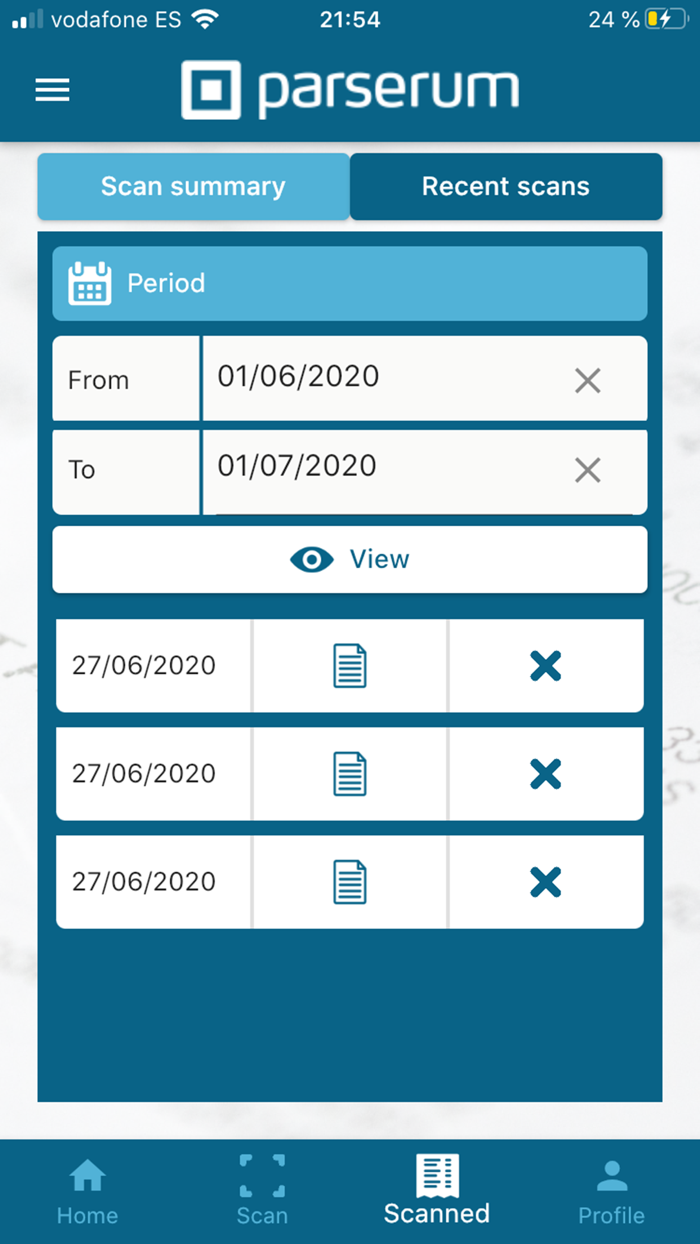
Task: Open the Scan tab
Action: [x=262, y=1191]
